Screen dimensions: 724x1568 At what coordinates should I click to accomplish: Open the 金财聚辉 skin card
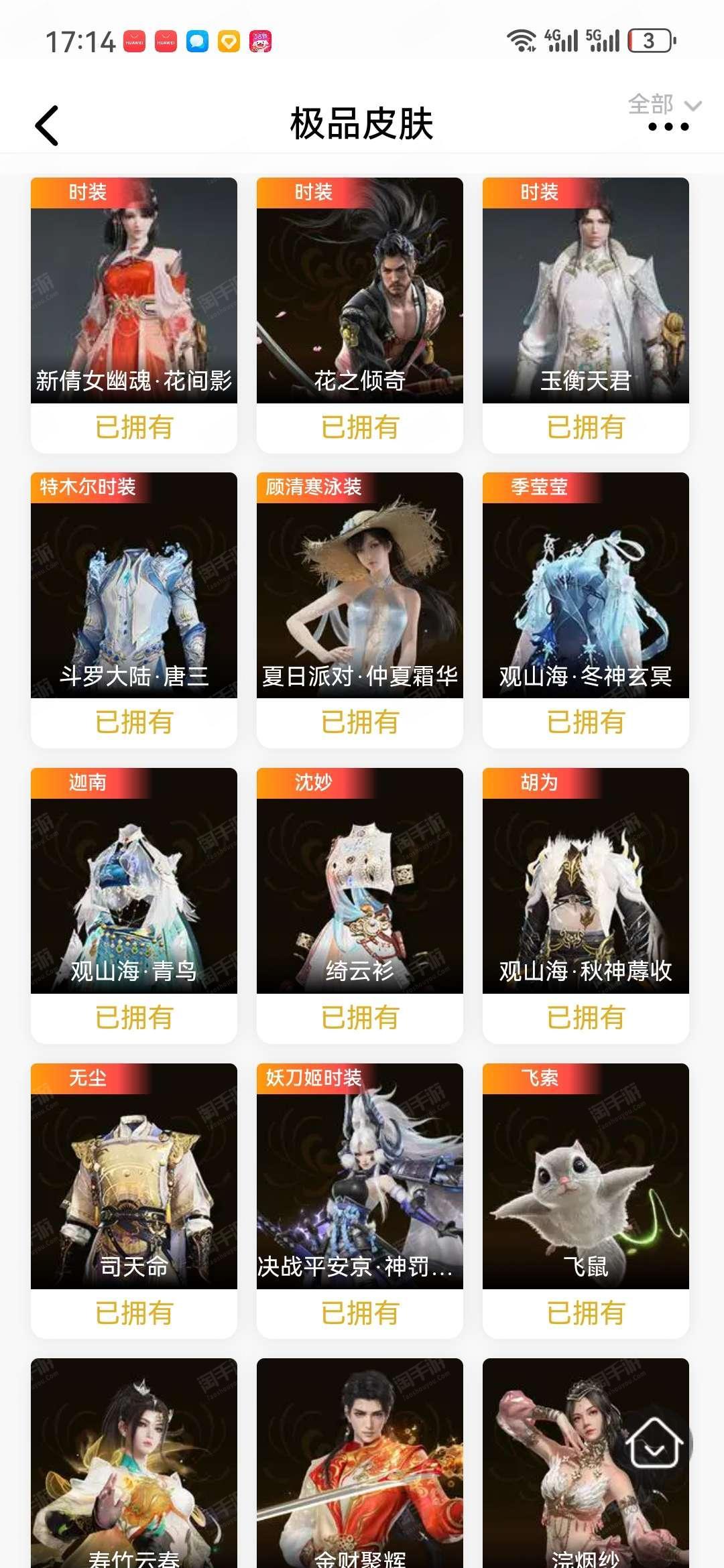360,1463
